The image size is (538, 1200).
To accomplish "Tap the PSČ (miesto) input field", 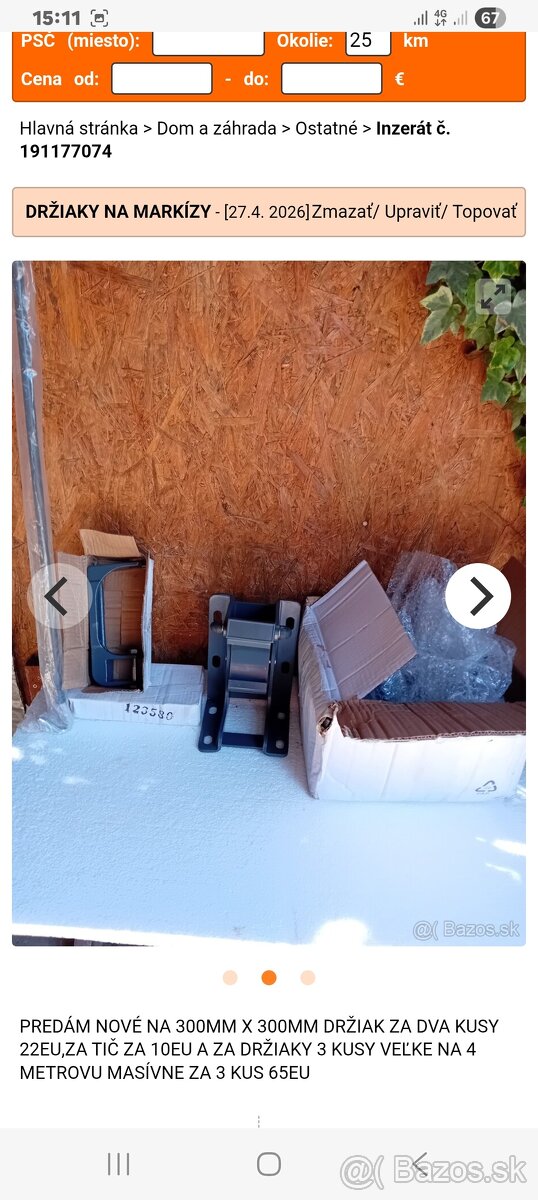I will (x=208, y=42).
